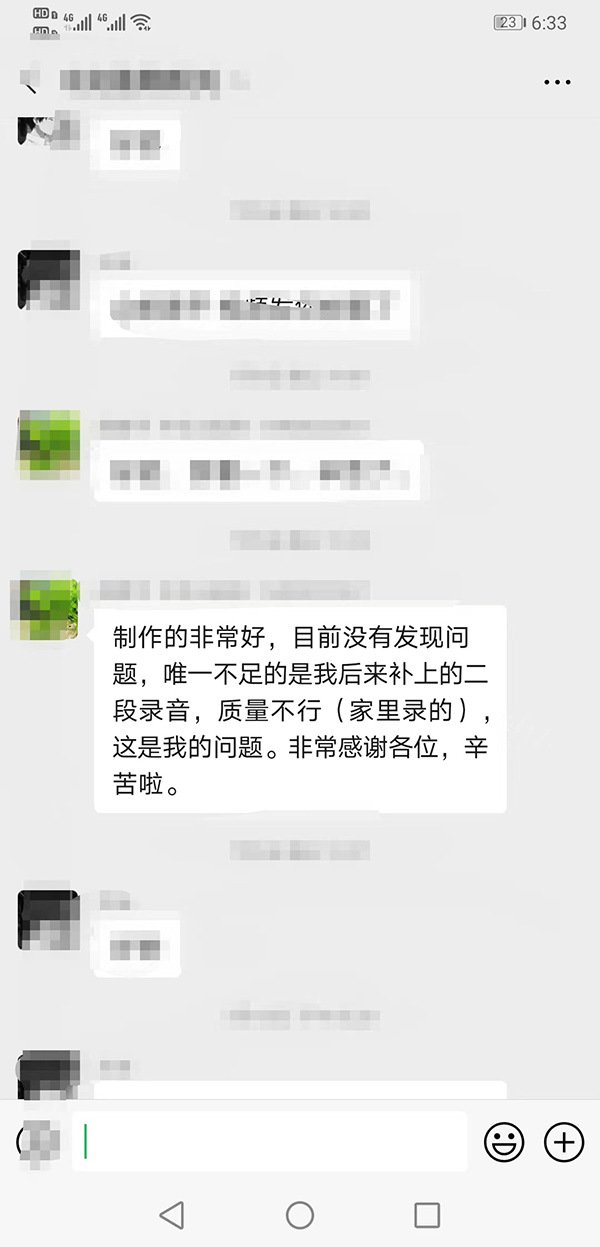Go back from the chat
600x1247 pixels.
[x=30, y=82]
